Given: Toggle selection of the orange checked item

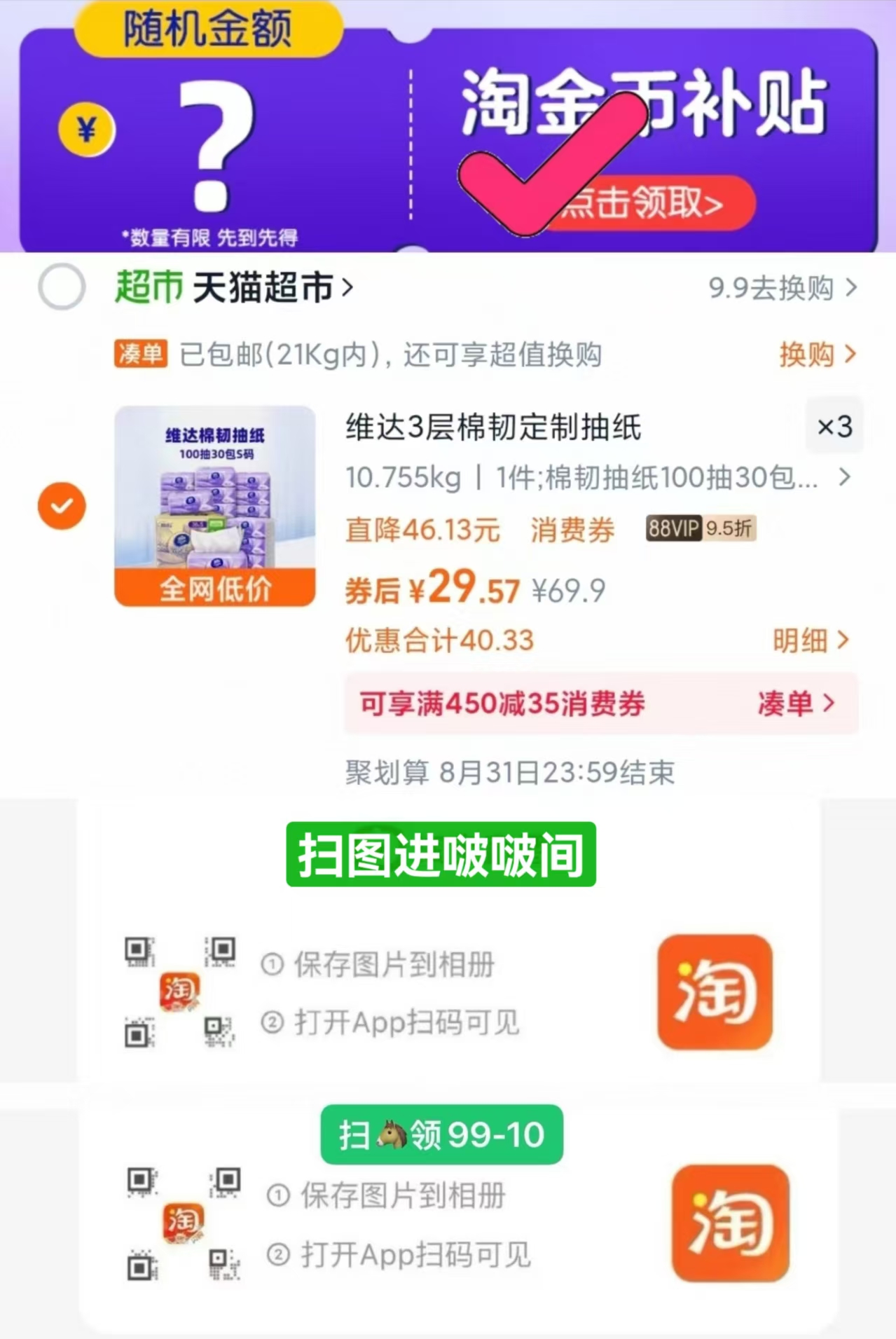Looking at the screenshot, I should point(62,506).
